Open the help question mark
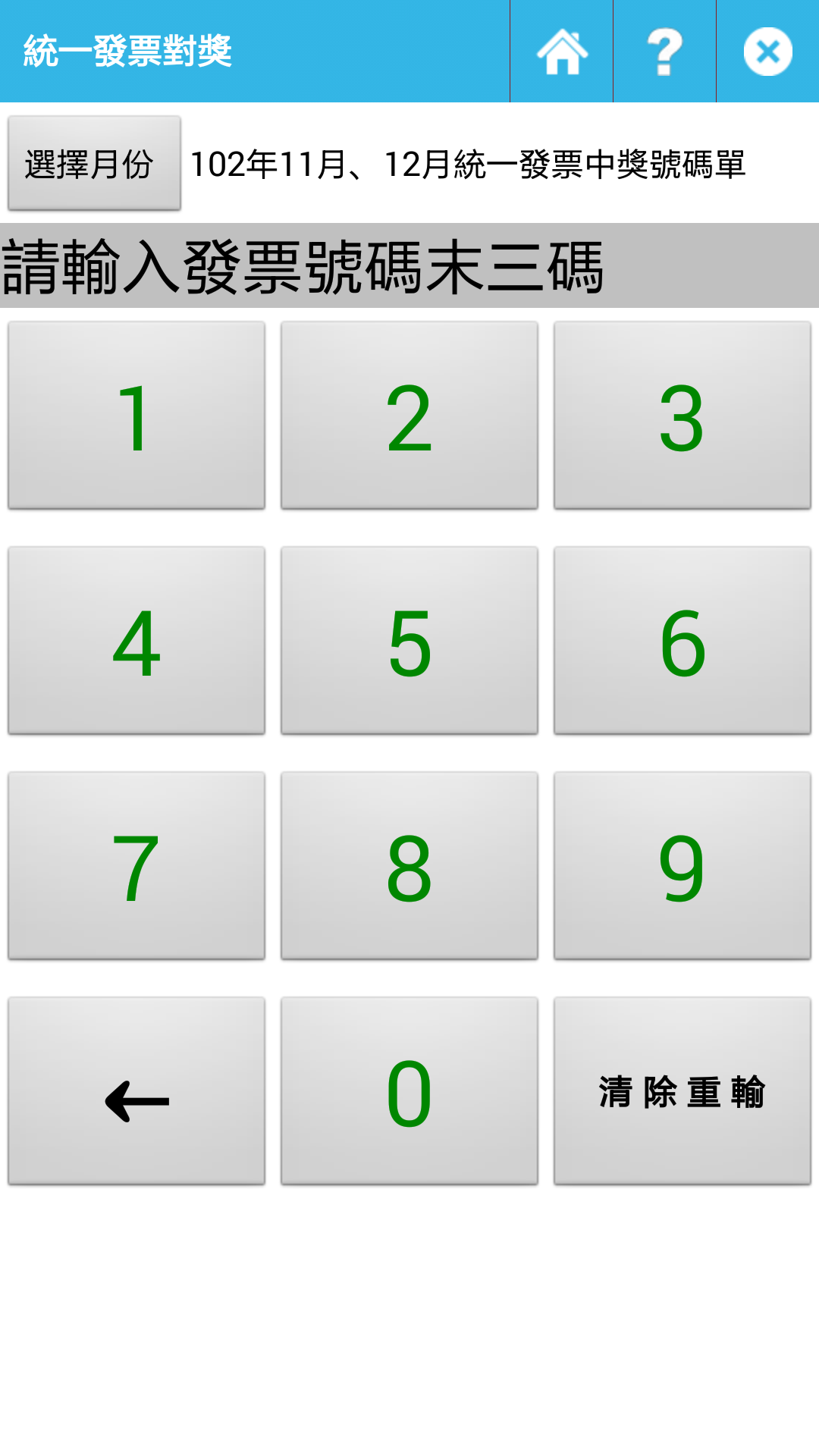Viewport: 819px width, 1456px height. pos(665,52)
